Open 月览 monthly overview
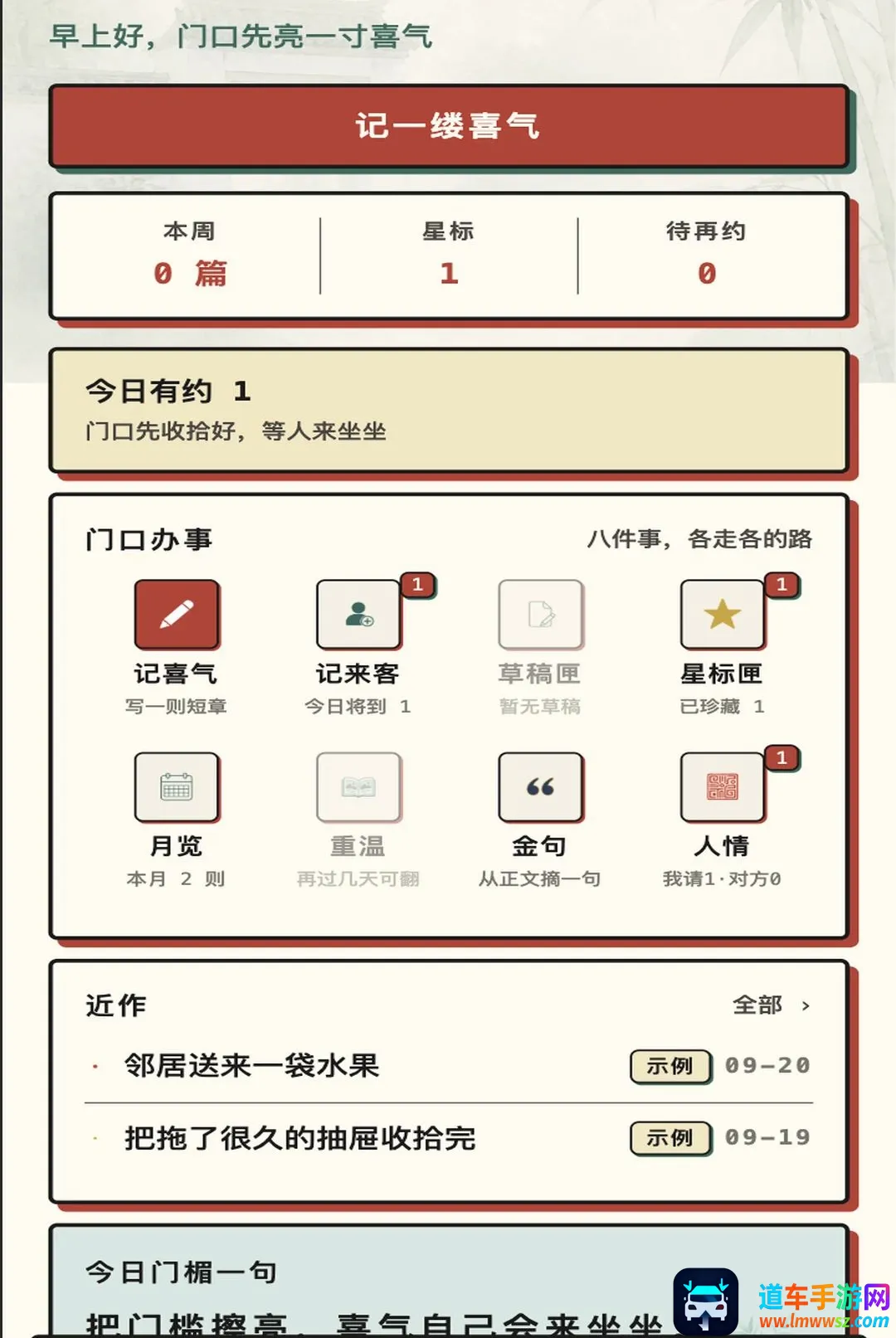The height and width of the screenshot is (1338, 896). 176,820
